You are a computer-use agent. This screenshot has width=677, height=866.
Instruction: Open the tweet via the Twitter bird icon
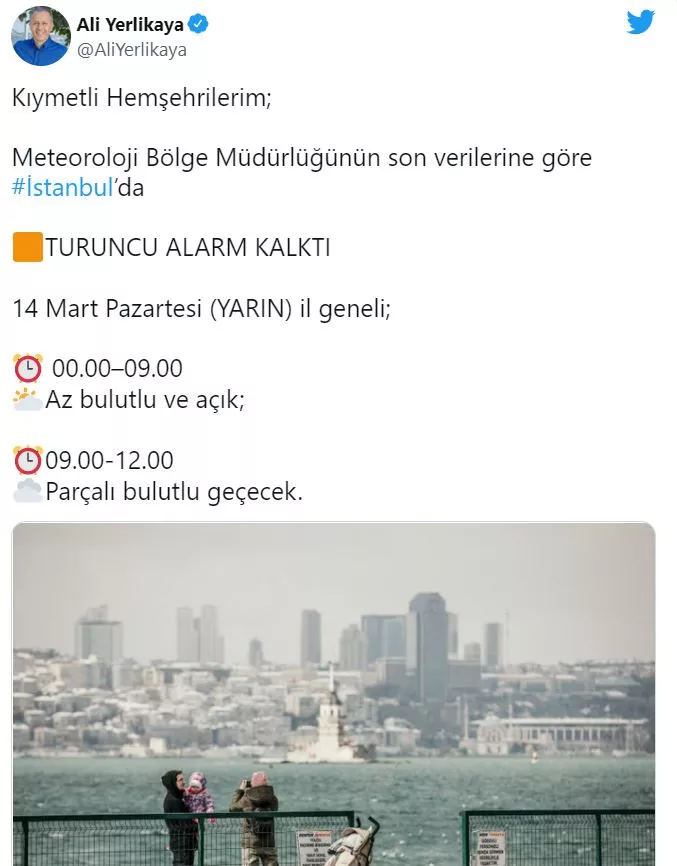pos(641,22)
